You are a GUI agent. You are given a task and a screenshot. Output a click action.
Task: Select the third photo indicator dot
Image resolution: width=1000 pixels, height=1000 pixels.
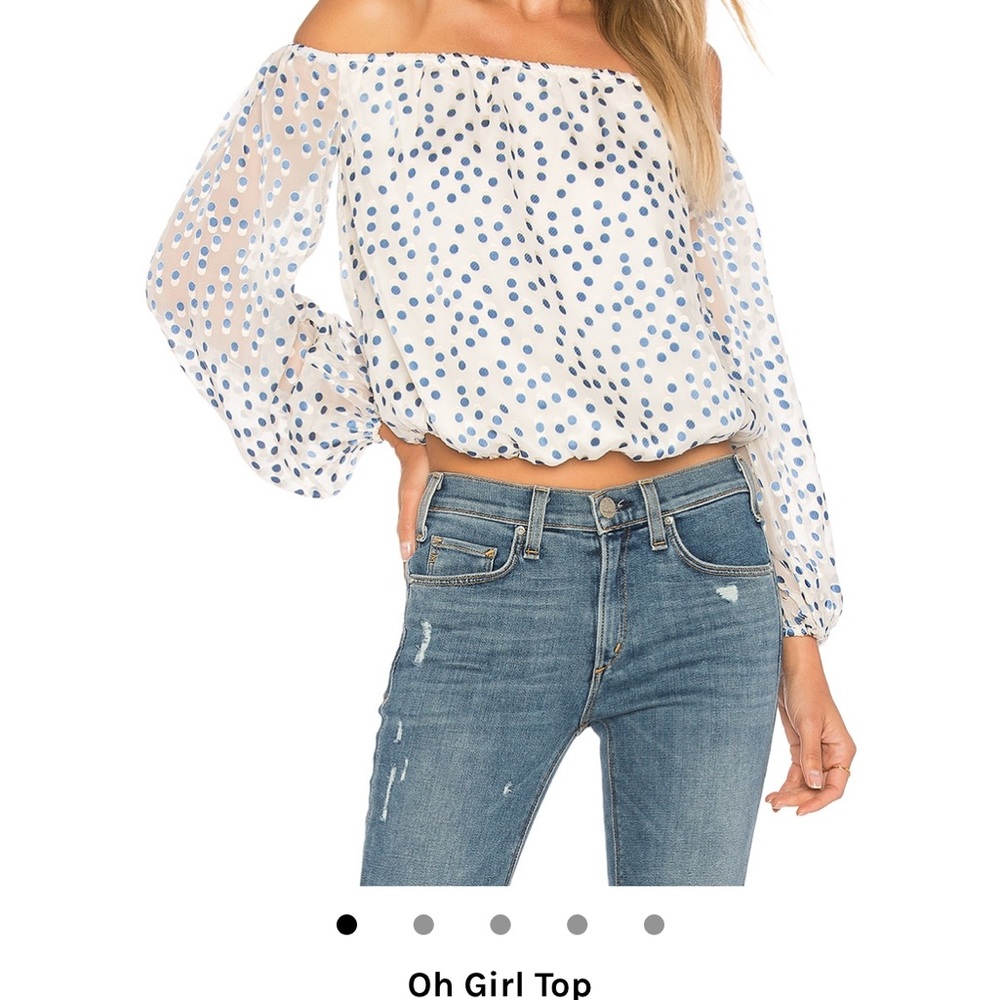[x=500, y=925]
